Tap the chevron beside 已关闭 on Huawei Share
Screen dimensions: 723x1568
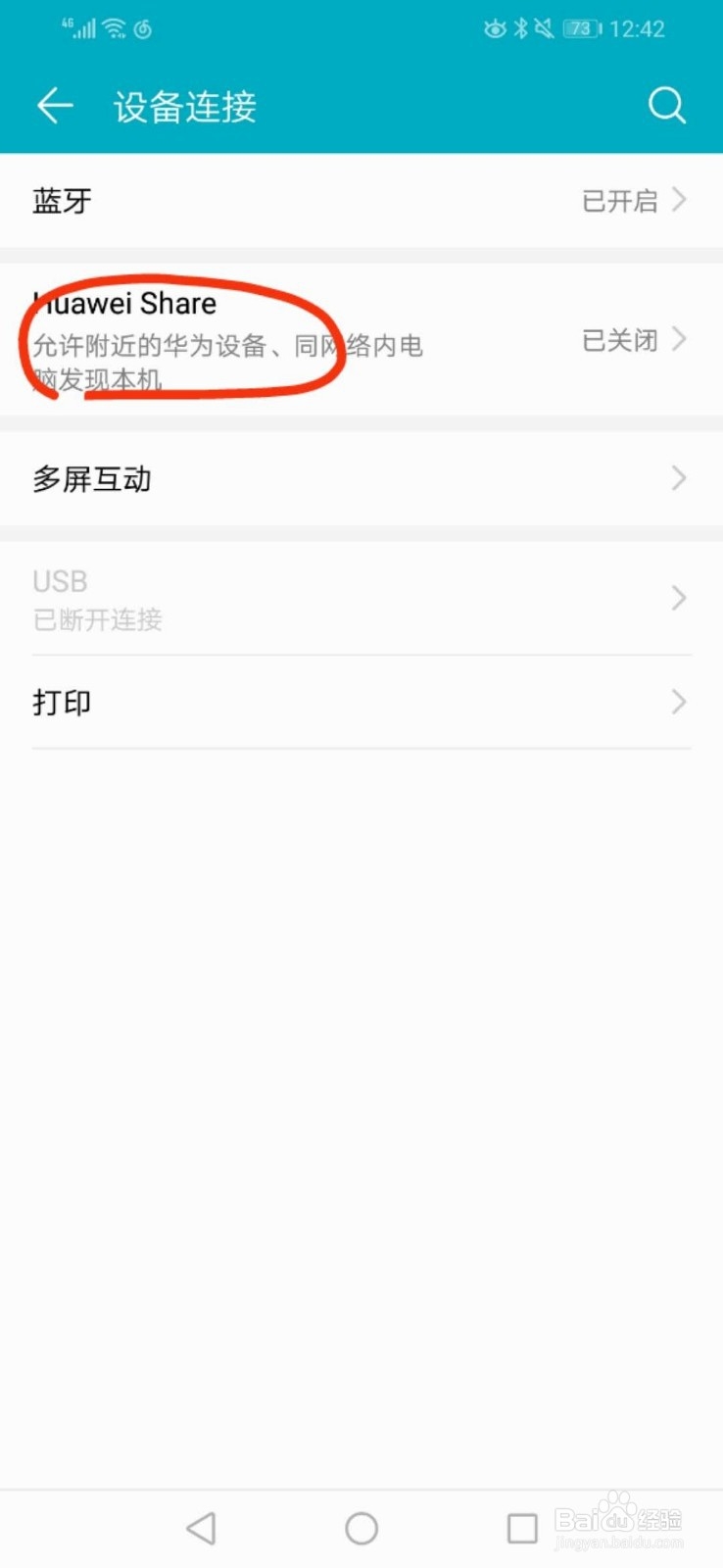pos(678,339)
